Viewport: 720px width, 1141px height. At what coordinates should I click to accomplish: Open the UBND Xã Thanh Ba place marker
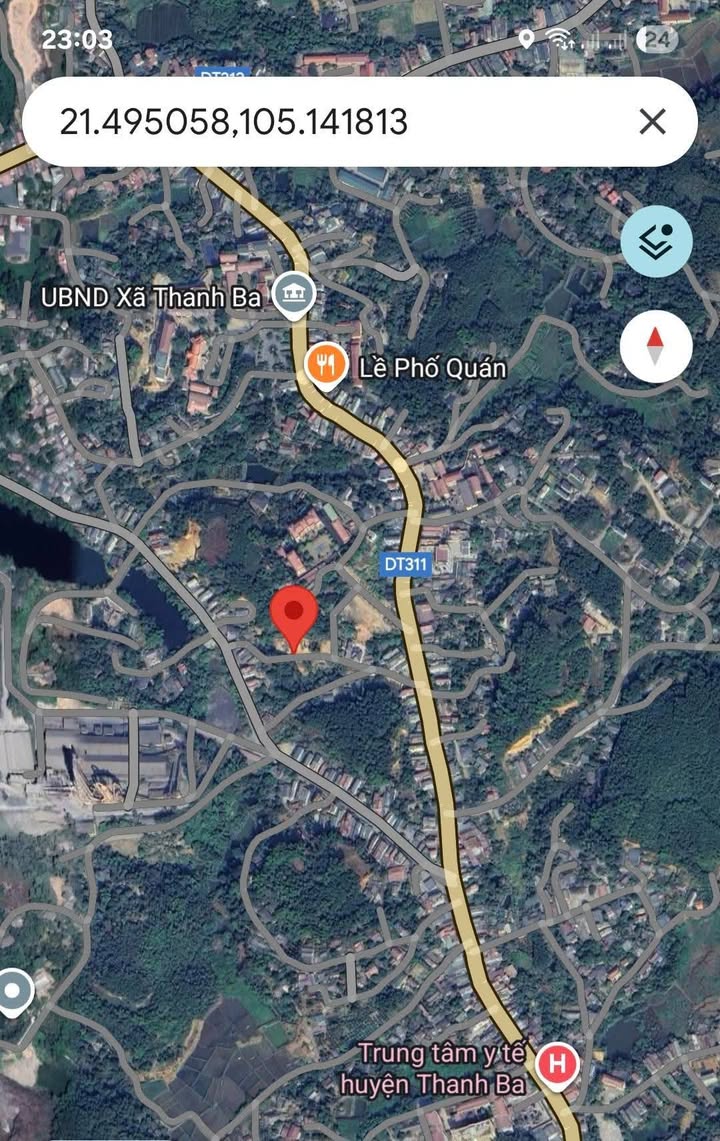tap(294, 294)
